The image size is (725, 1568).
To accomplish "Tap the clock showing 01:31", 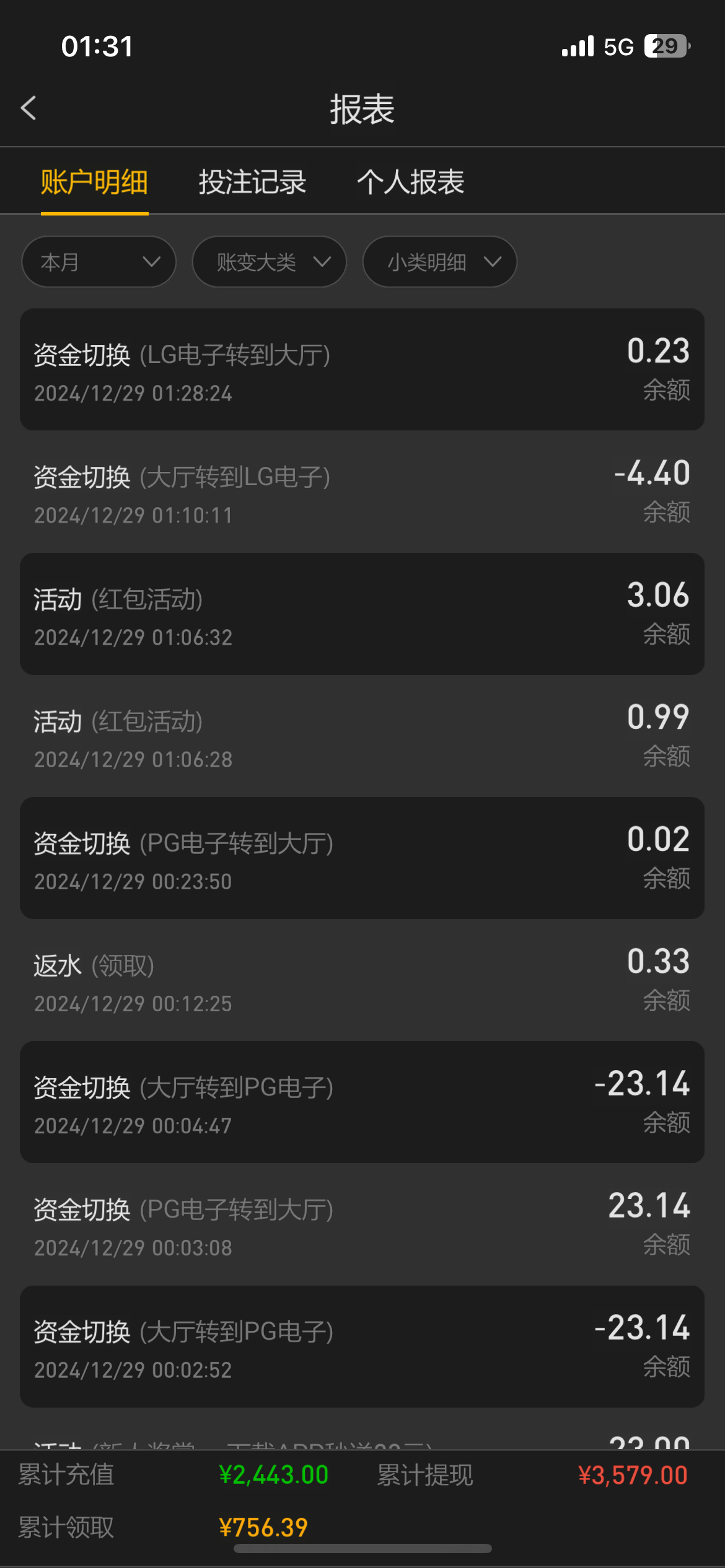I will [x=97, y=46].
